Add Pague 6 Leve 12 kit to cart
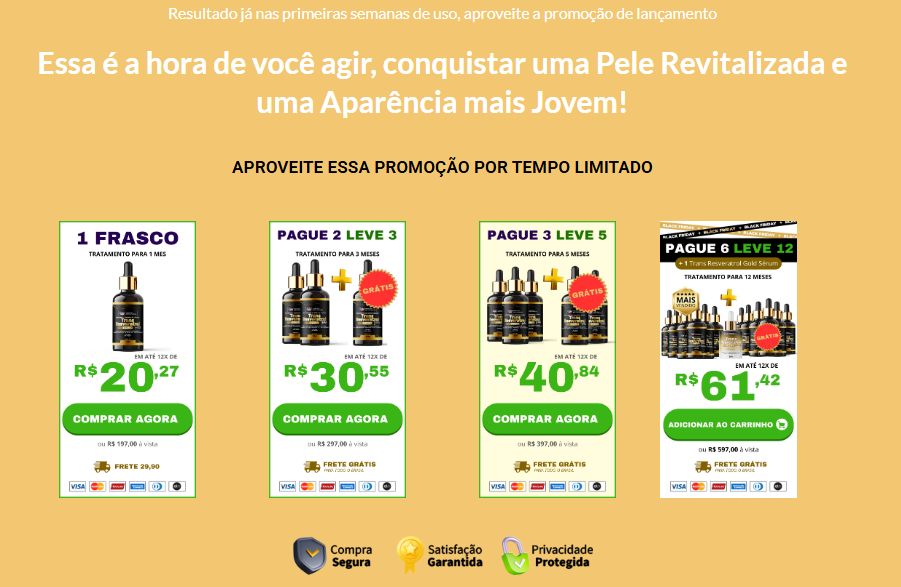Image resolution: width=901 pixels, height=587 pixels. (728, 424)
